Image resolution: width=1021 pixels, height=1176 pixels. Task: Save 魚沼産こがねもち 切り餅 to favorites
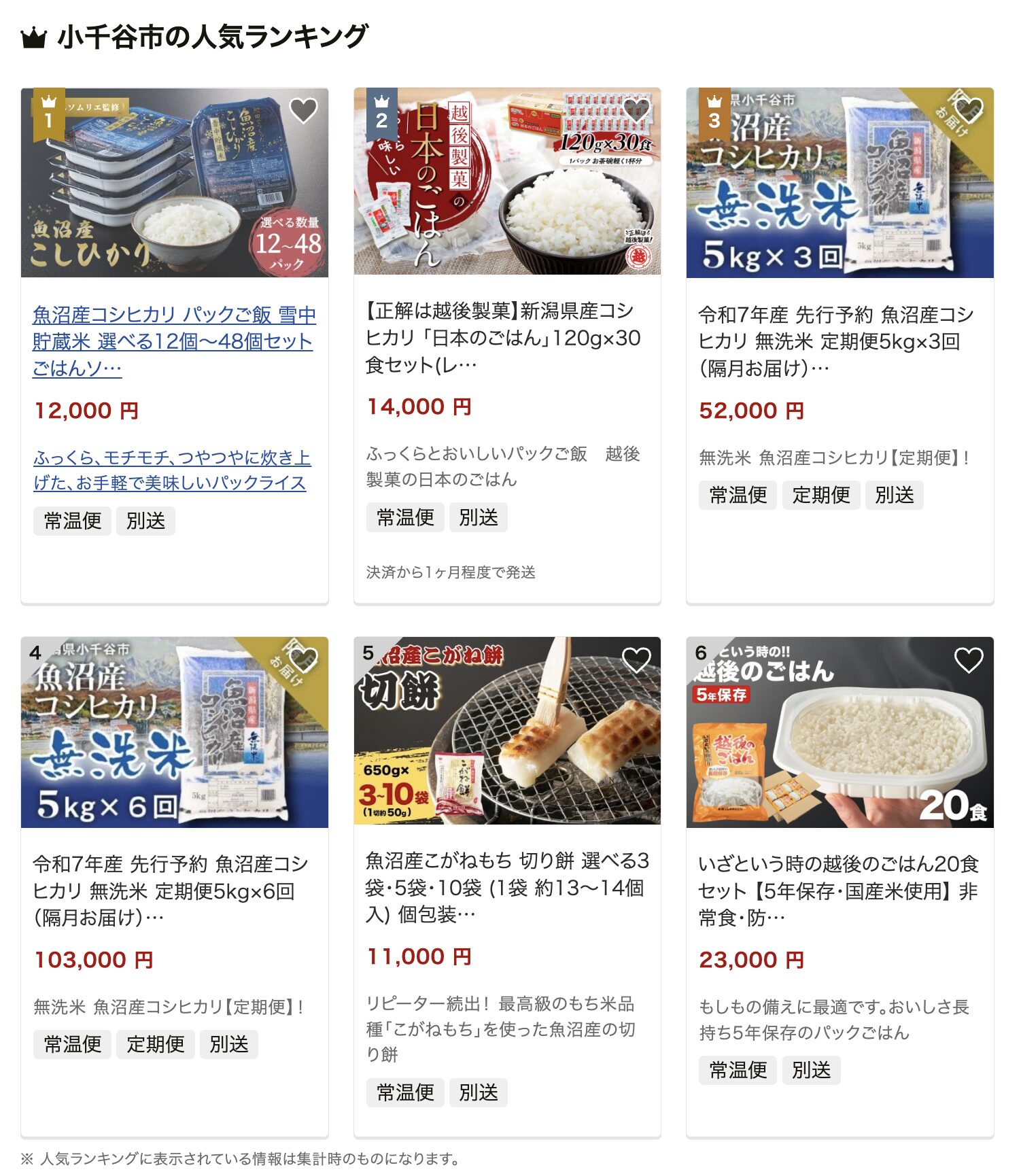click(636, 659)
